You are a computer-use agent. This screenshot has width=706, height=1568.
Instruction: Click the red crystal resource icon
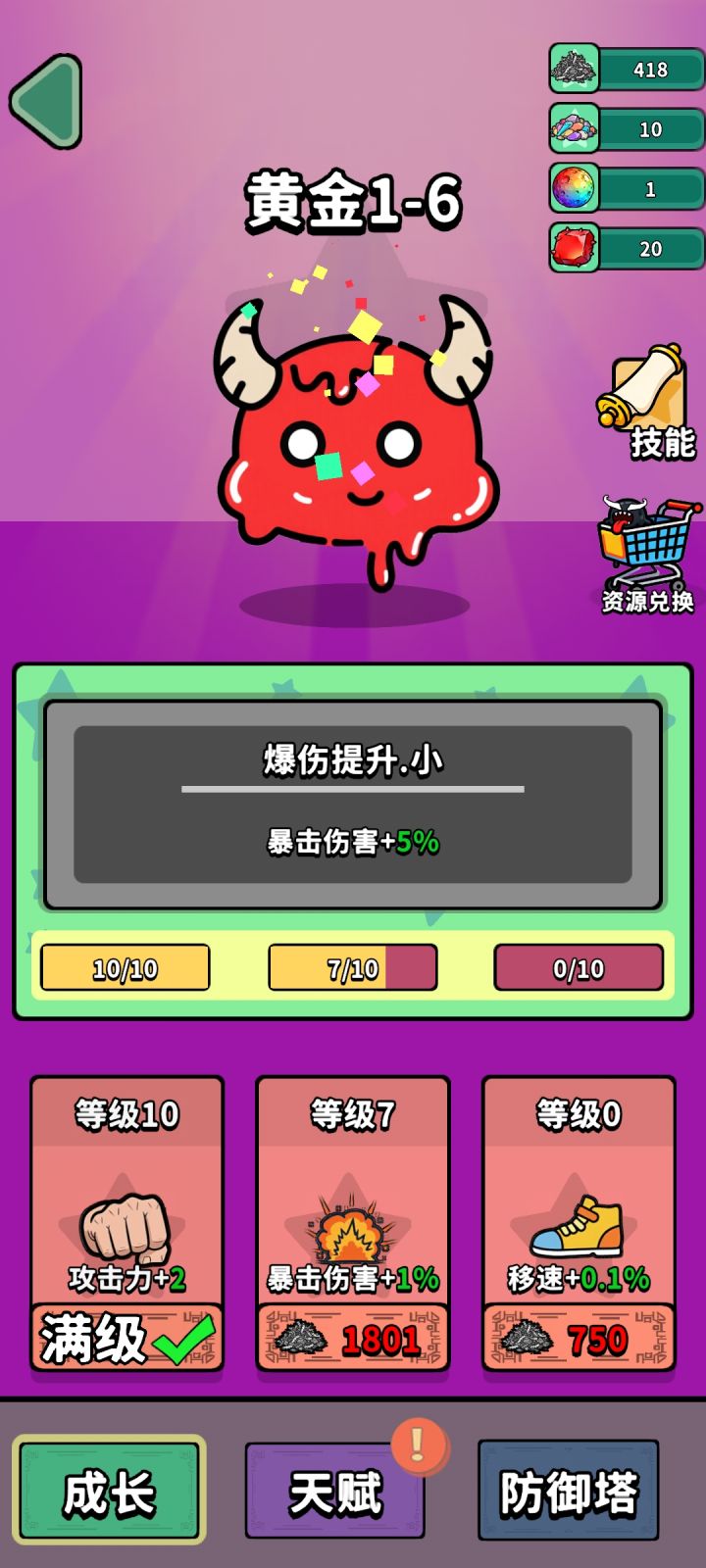click(x=574, y=246)
